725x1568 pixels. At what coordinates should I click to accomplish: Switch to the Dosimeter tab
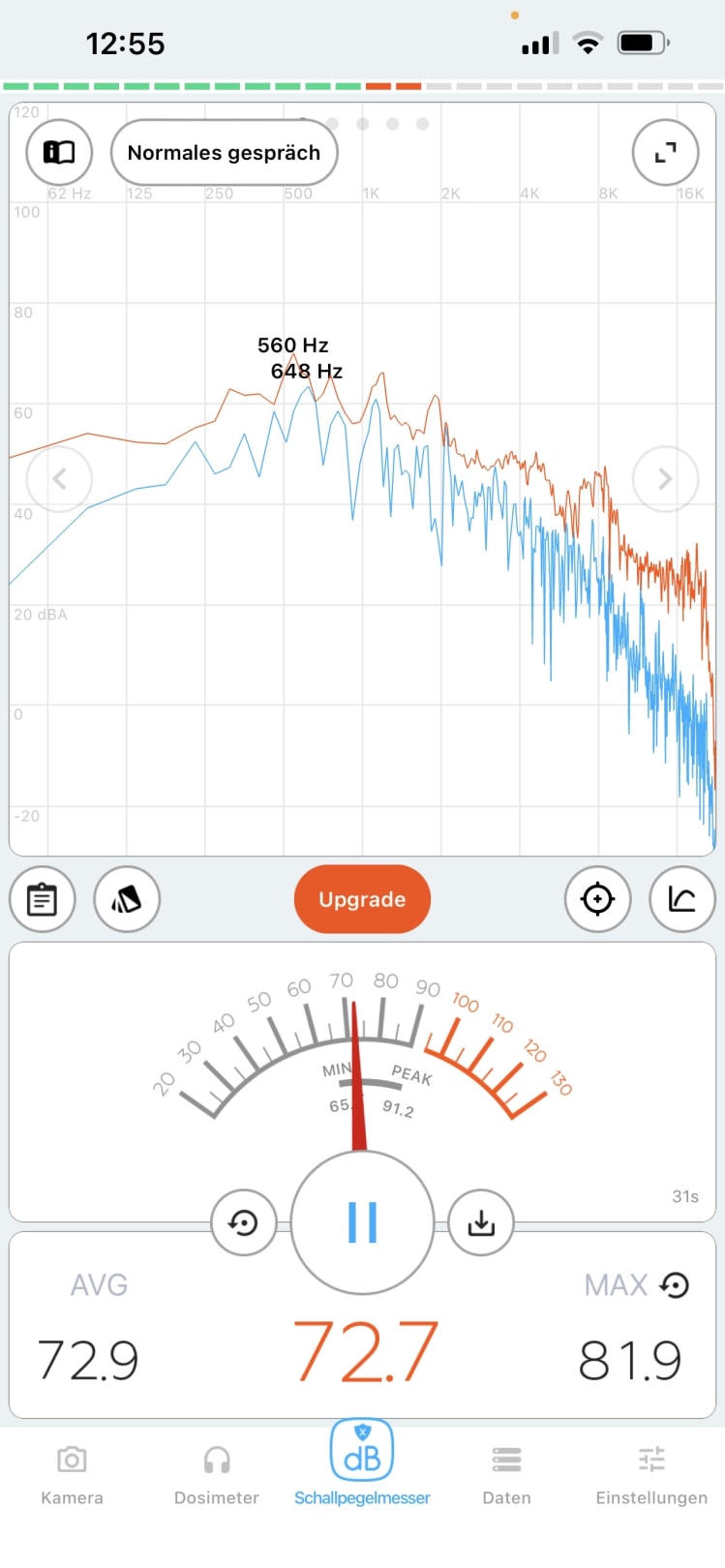click(217, 1474)
